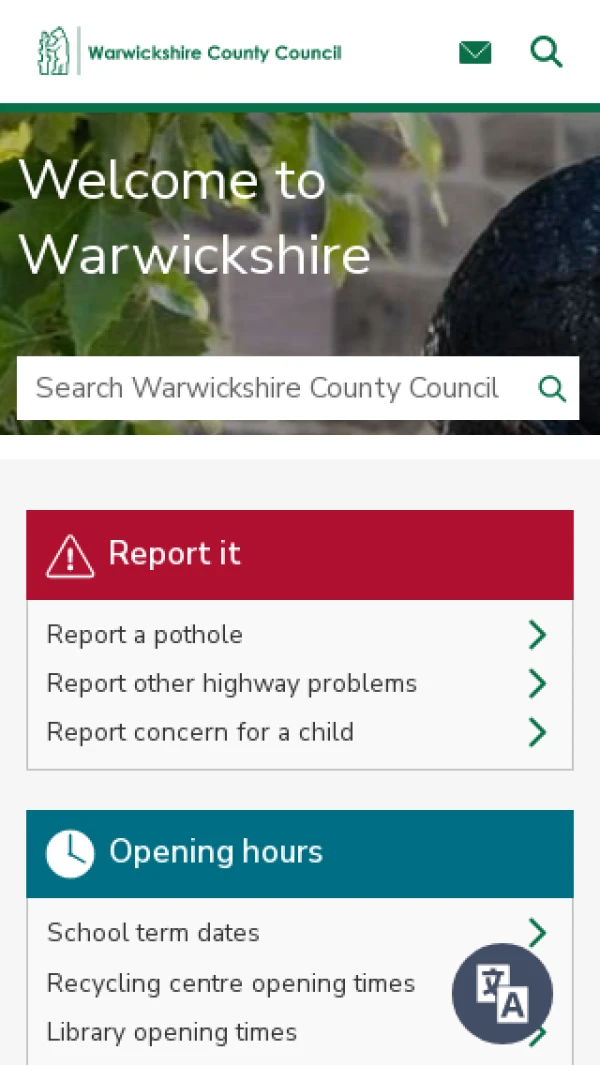The height and width of the screenshot is (1065, 600).
Task: Focus the Search Warwickshire County Council field
Action: (x=270, y=388)
